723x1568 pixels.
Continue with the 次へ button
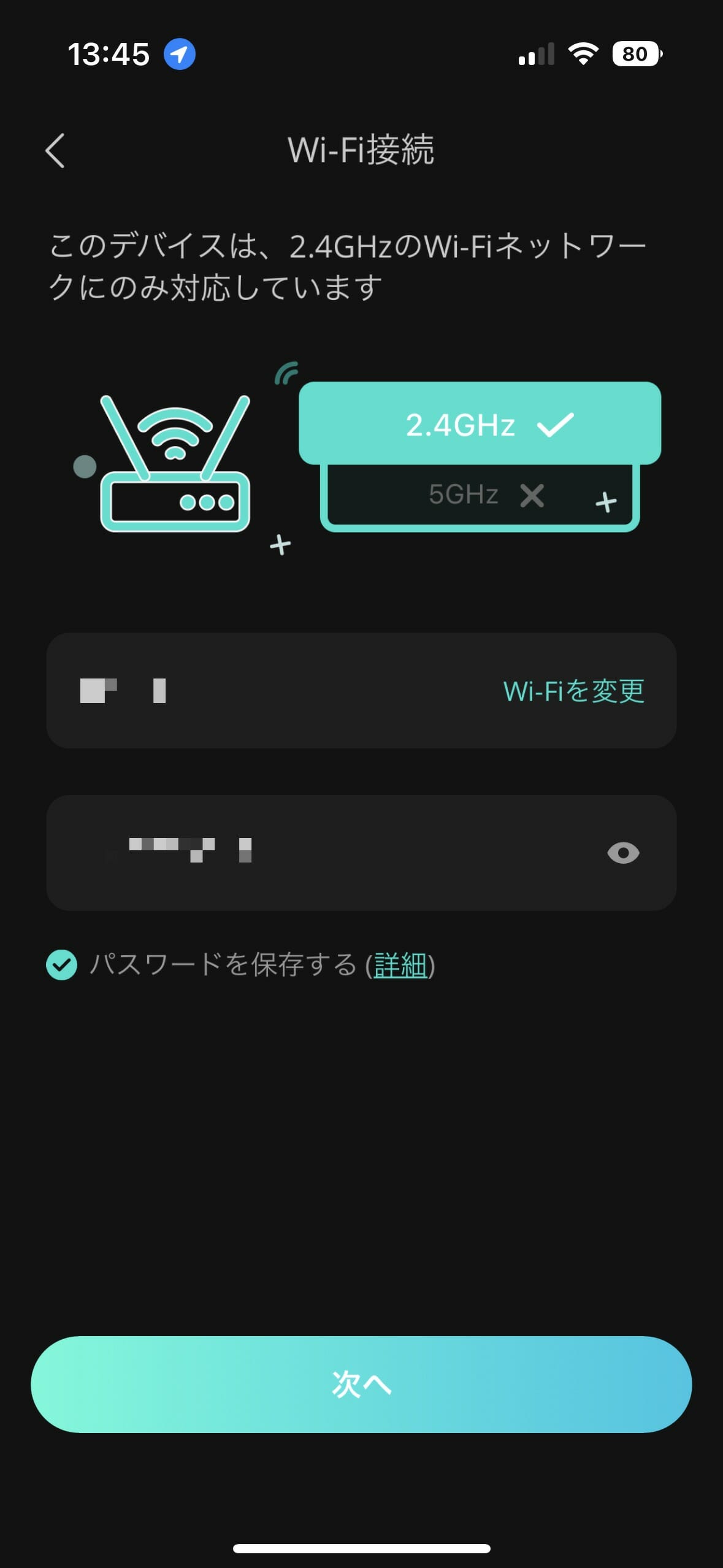point(361,1385)
